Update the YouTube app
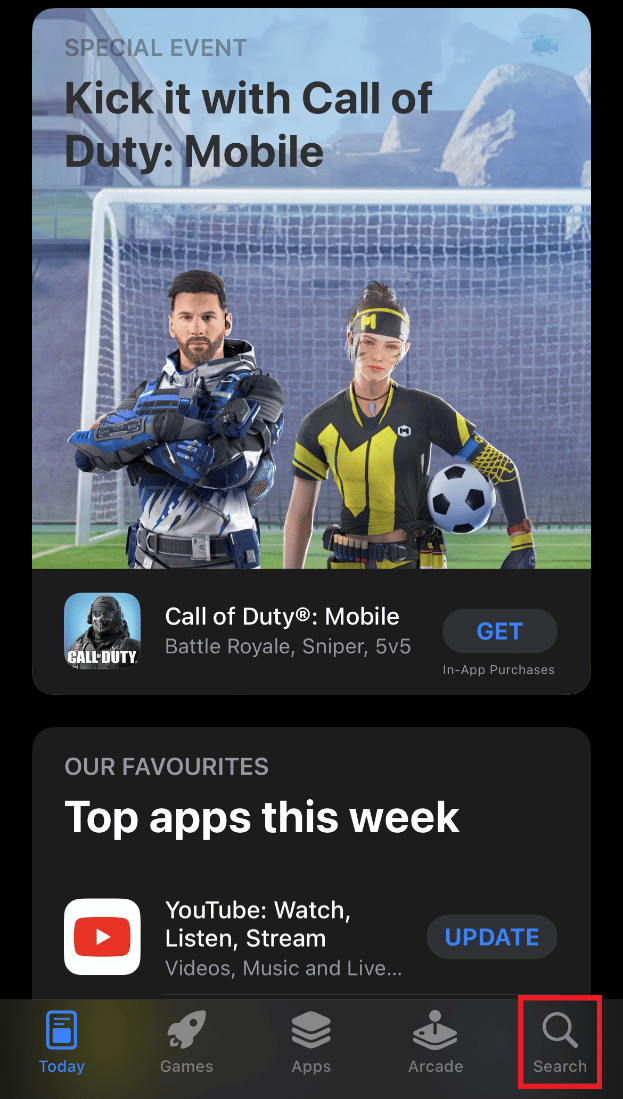 [491, 937]
